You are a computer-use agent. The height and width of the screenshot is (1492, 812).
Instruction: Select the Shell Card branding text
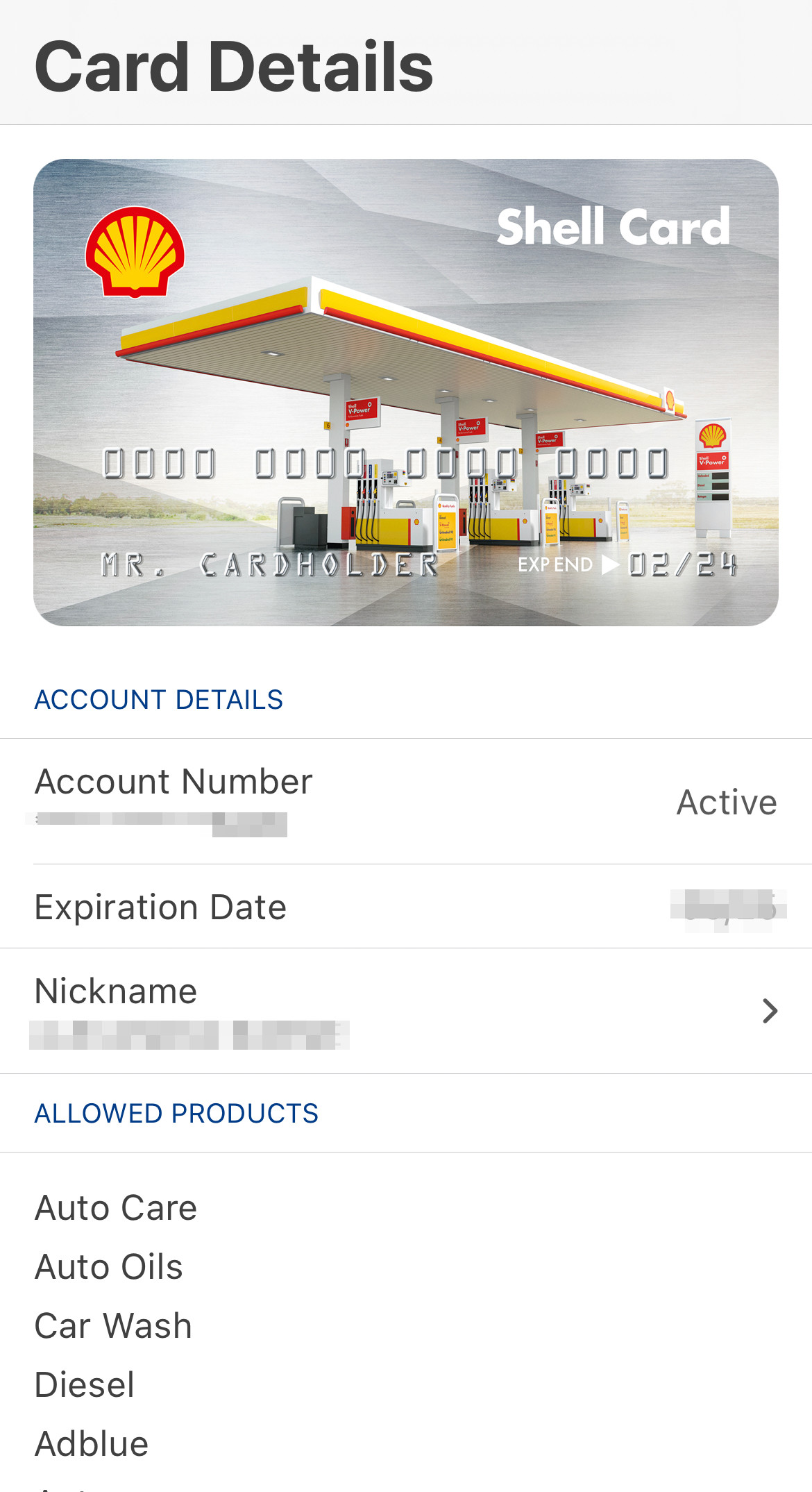pos(614,226)
